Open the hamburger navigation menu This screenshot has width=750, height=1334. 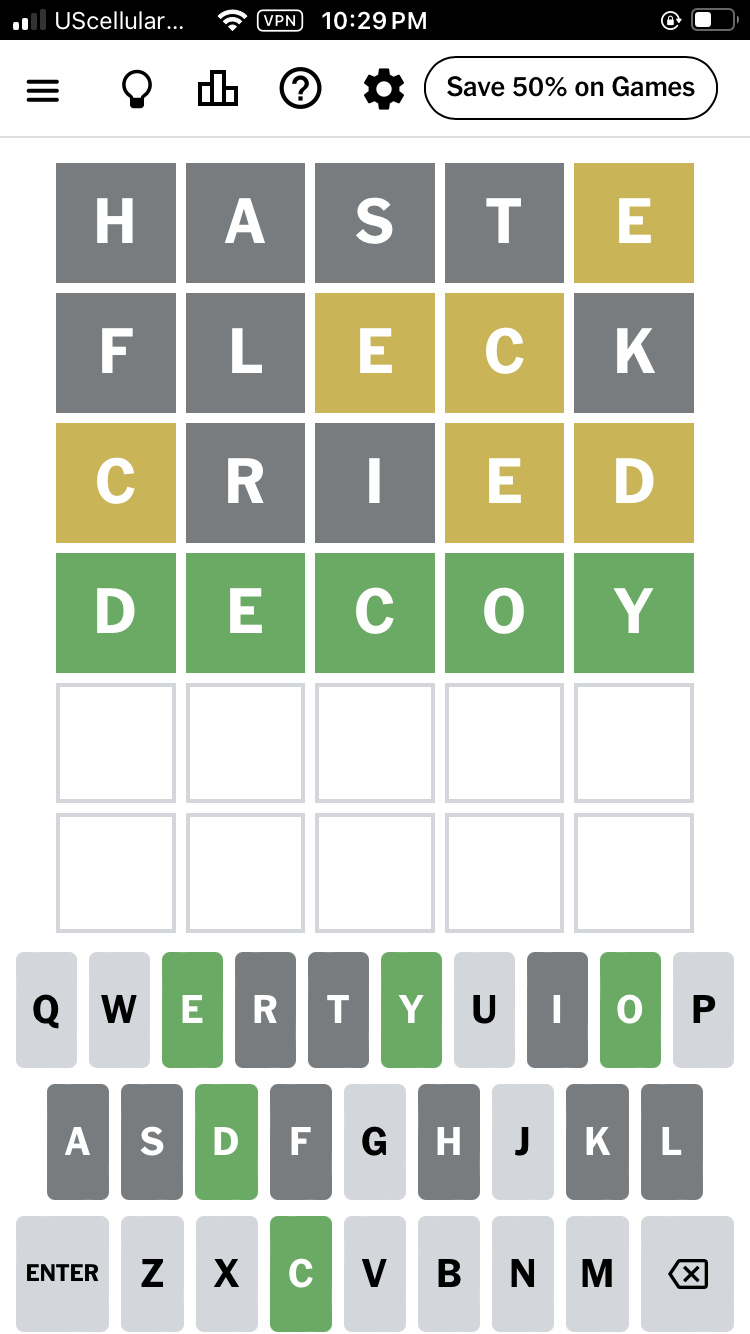tap(43, 91)
